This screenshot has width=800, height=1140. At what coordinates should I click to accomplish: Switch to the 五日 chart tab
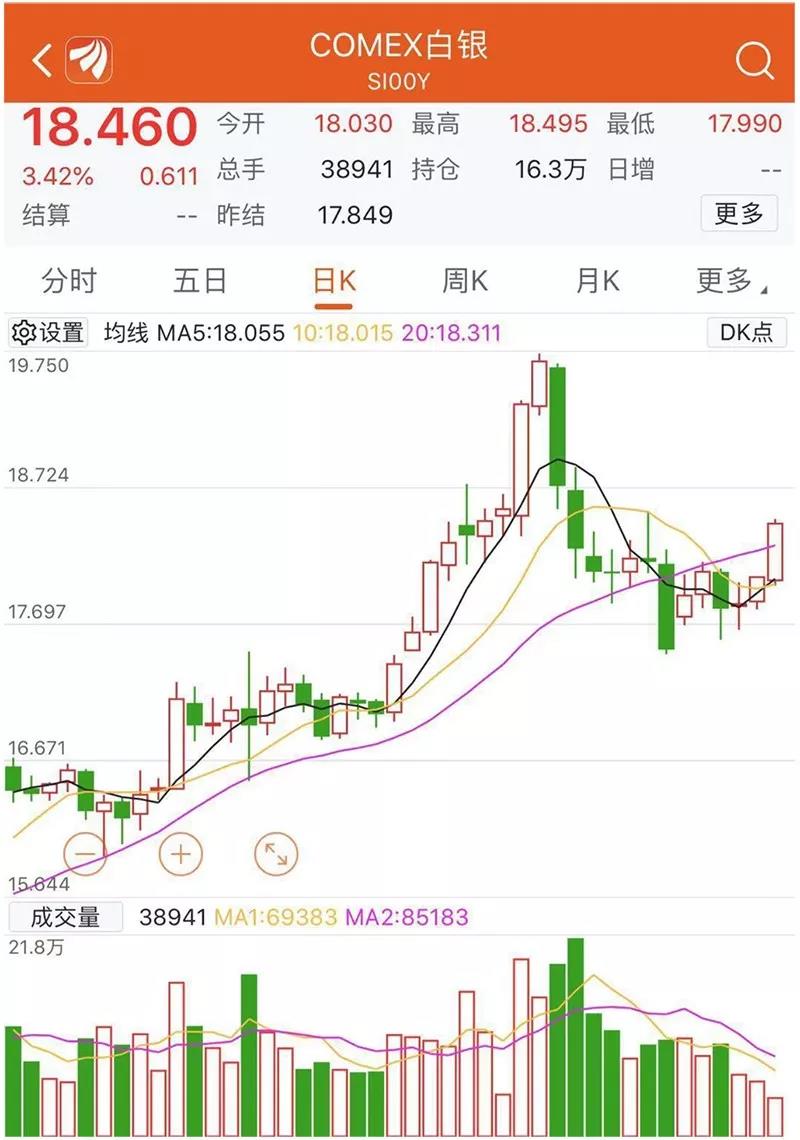click(200, 281)
